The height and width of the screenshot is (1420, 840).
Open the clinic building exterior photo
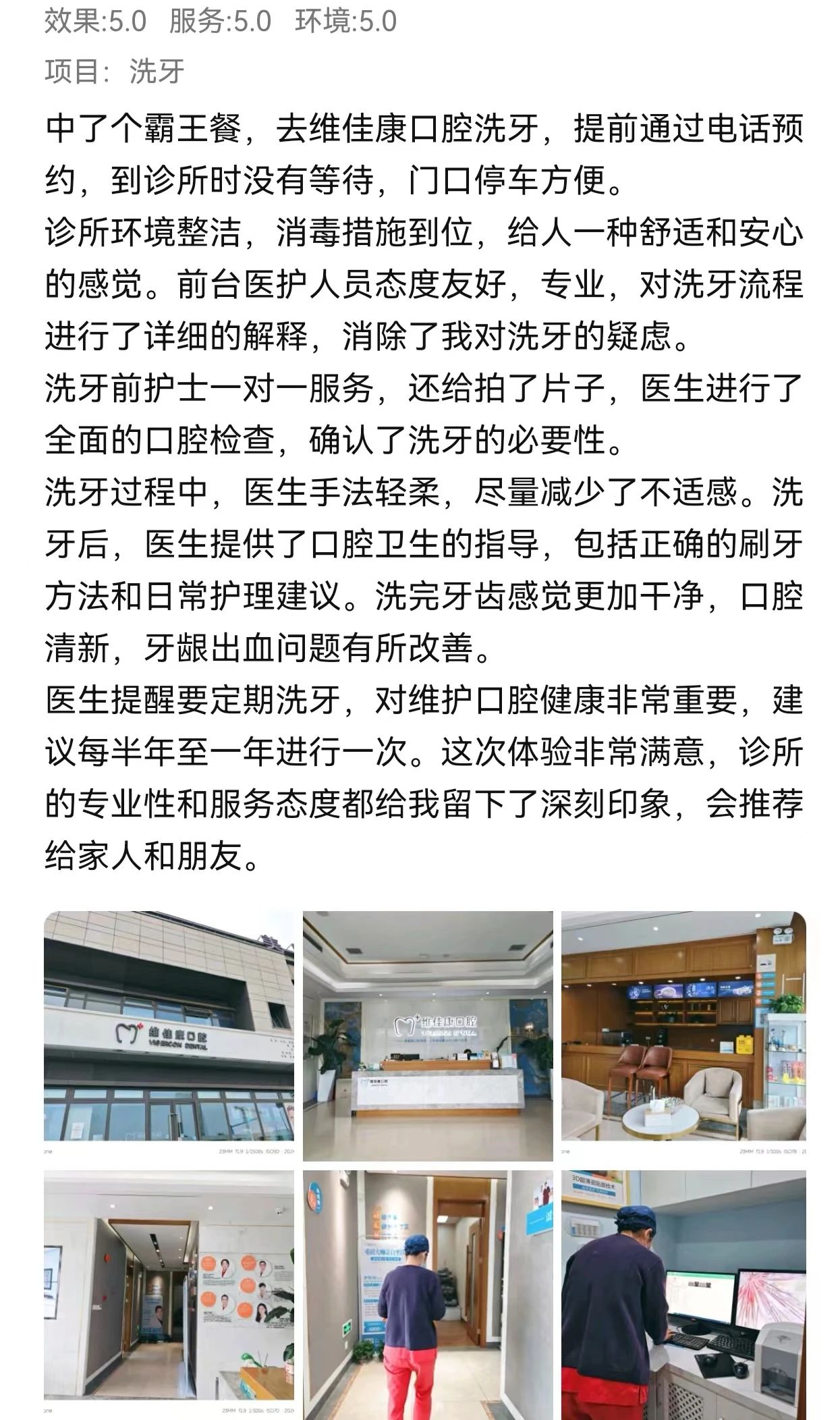[169, 1035]
